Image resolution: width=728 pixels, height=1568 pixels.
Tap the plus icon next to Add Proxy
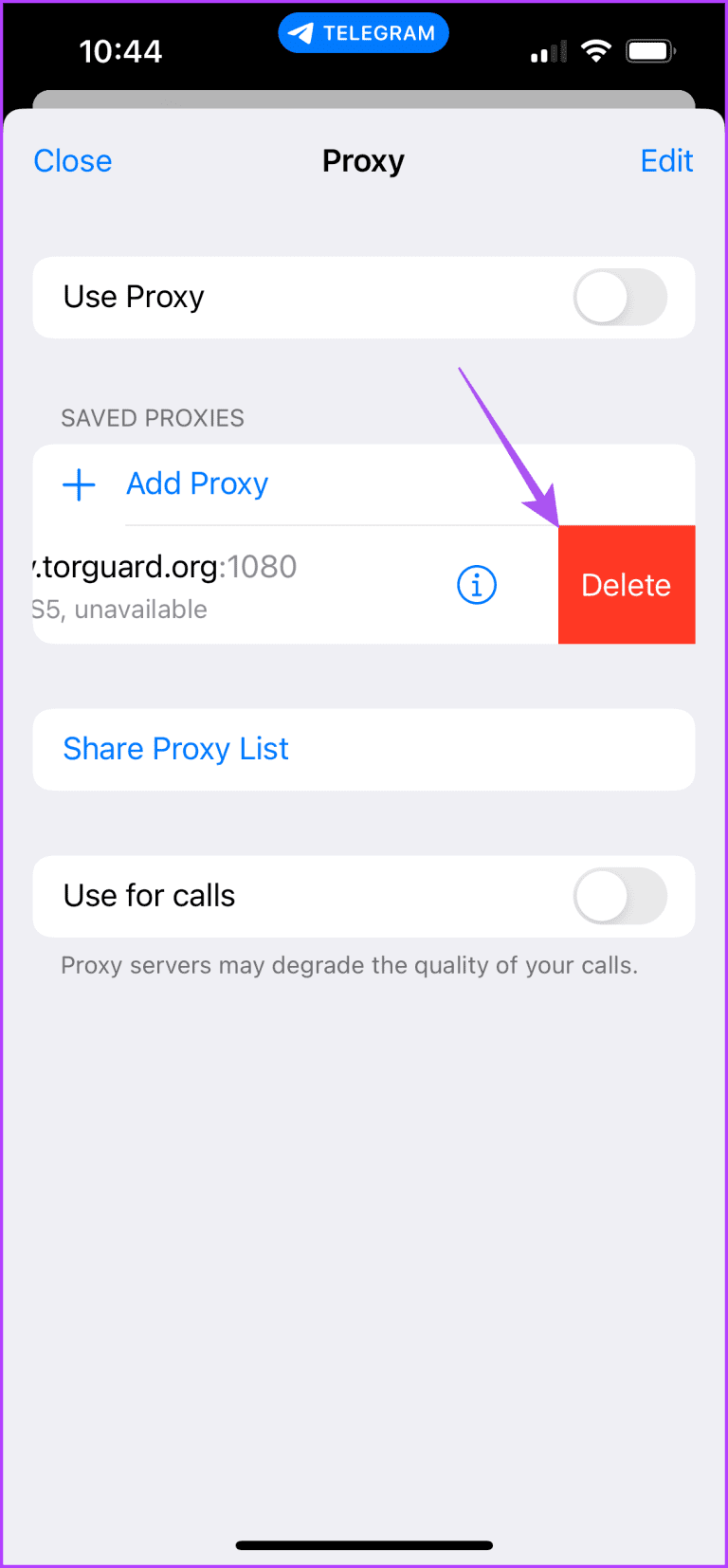pos(79,484)
